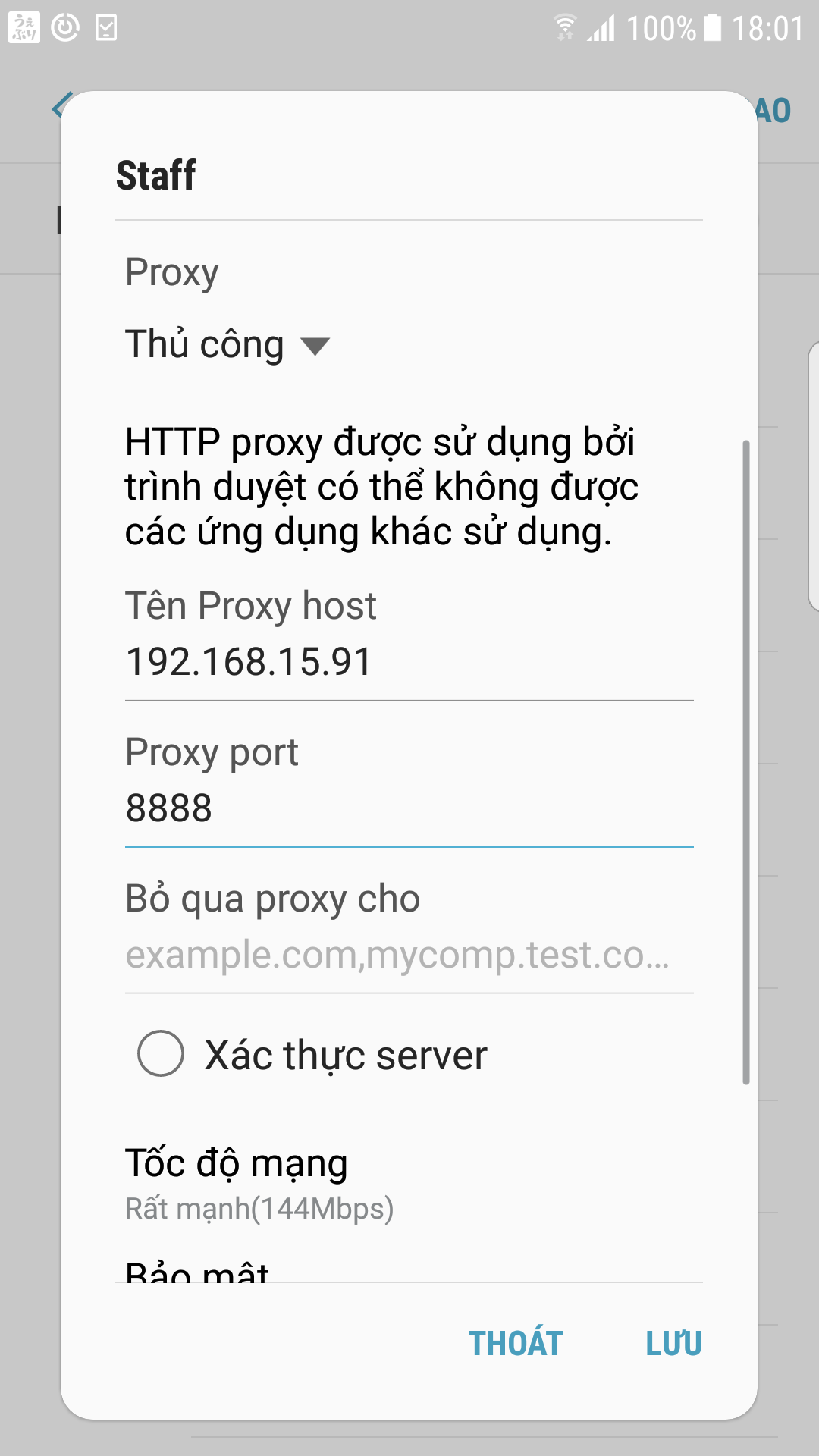Viewport: 819px width, 1456px height.
Task: Focus the "Bỏ qua proxy cho" field
Action: click(408, 955)
